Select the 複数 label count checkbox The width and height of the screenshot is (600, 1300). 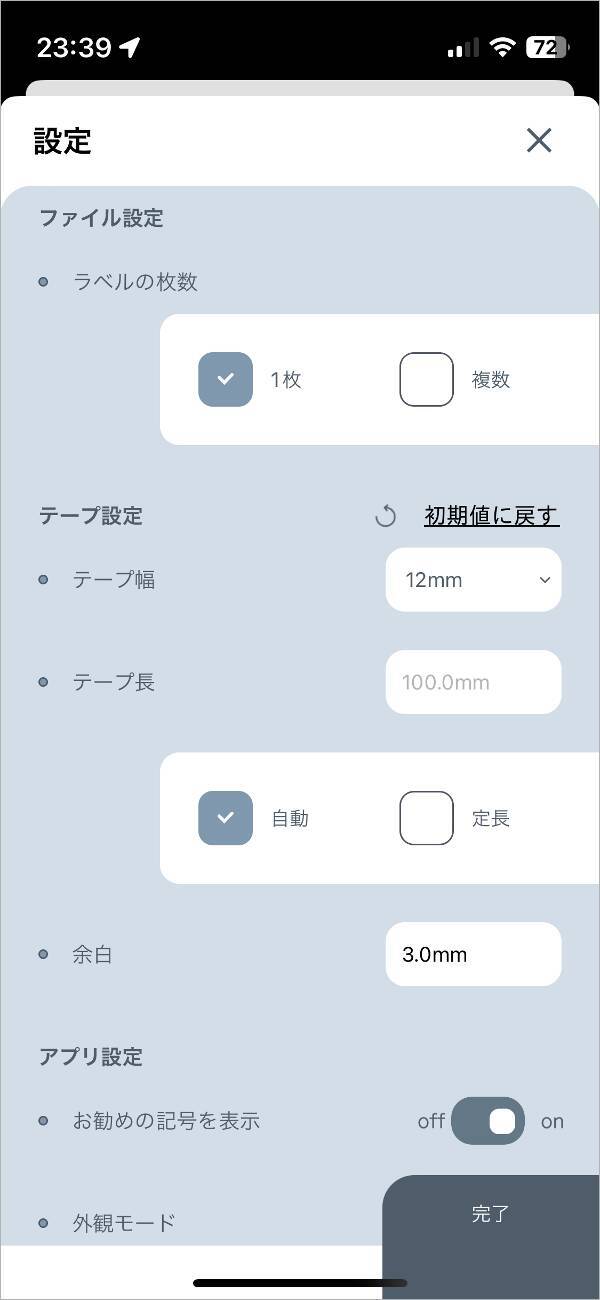426,380
